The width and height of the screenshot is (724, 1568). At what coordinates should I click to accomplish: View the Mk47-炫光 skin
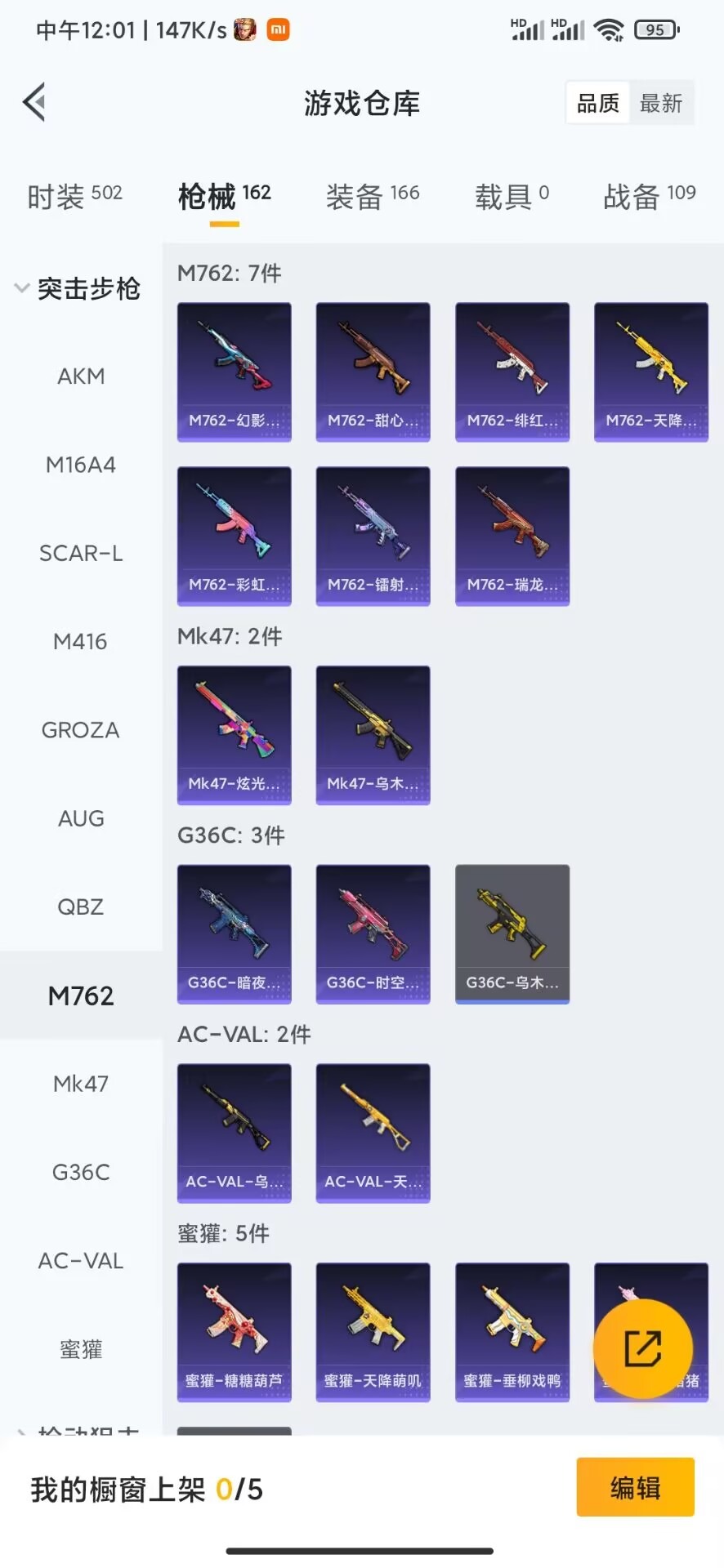pyautogui.click(x=235, y=734)
